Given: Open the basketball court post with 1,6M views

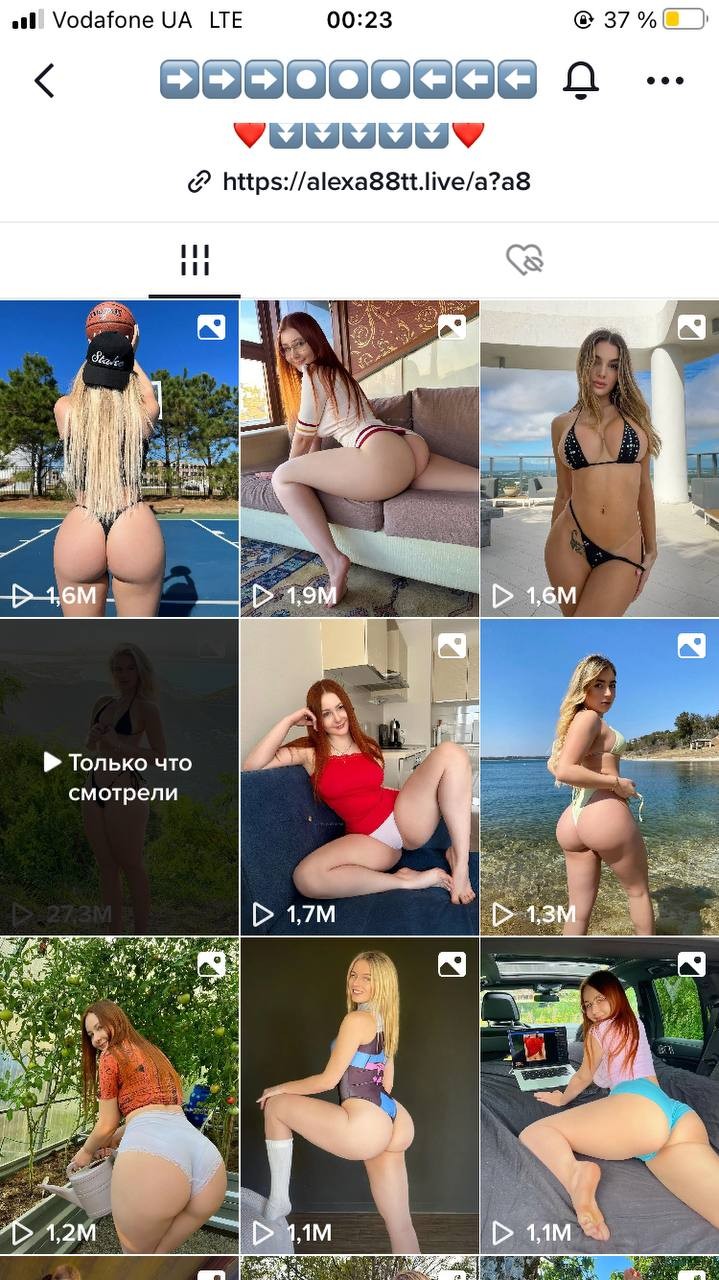Looking at the screenshot, I should [x=119, y=458].
